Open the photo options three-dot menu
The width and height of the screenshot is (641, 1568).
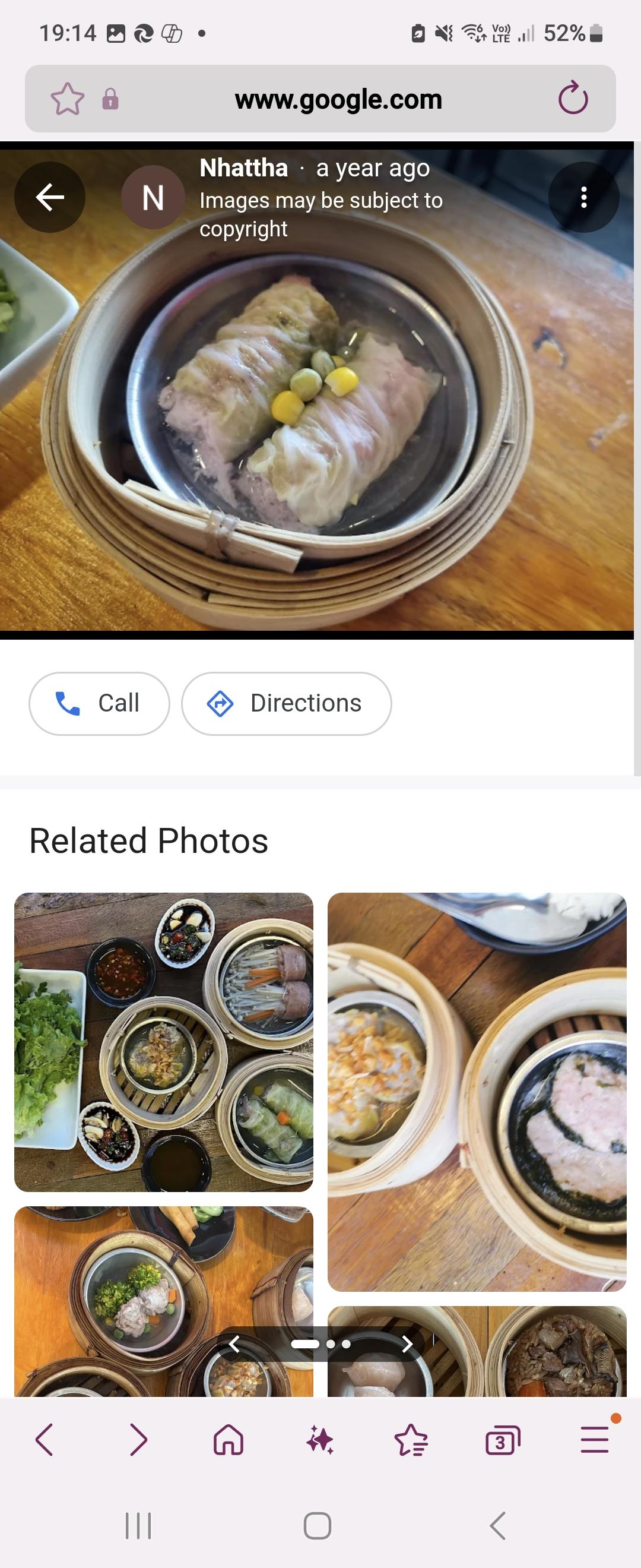(585, 197)
